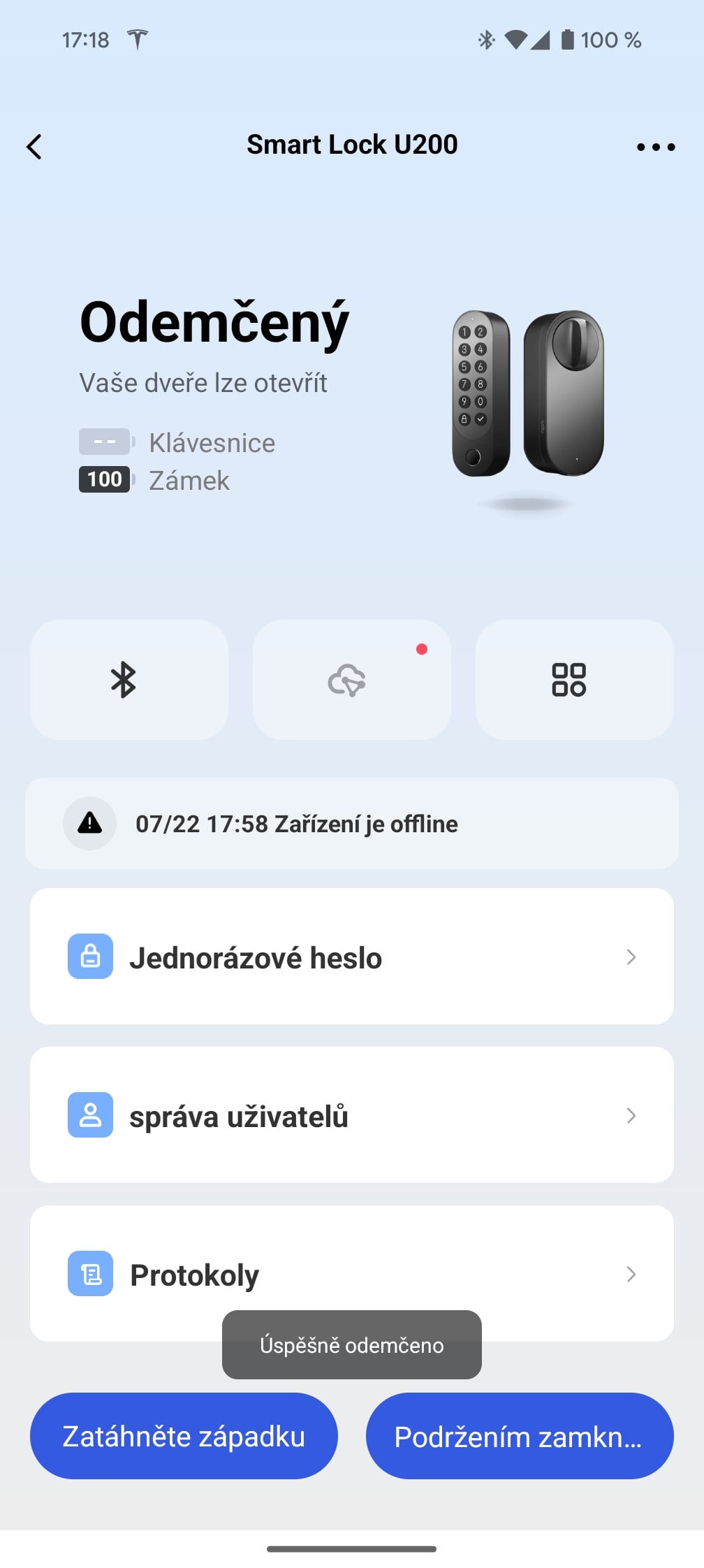Screen dimensions: 704x1568
Task: Open Jednorázové heslo
Action: 352,957
